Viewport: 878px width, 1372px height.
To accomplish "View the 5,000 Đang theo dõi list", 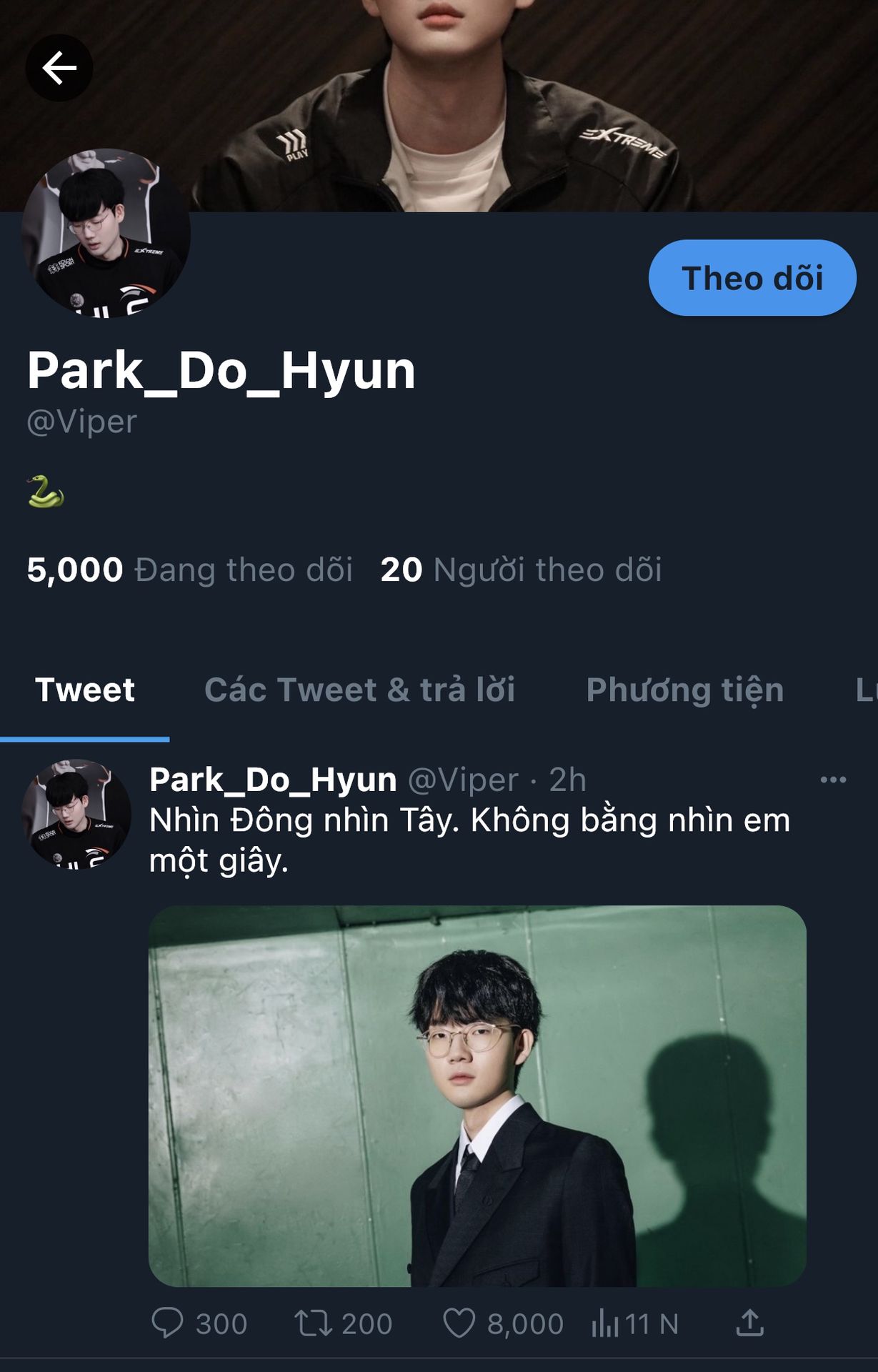I will point(189,570).
